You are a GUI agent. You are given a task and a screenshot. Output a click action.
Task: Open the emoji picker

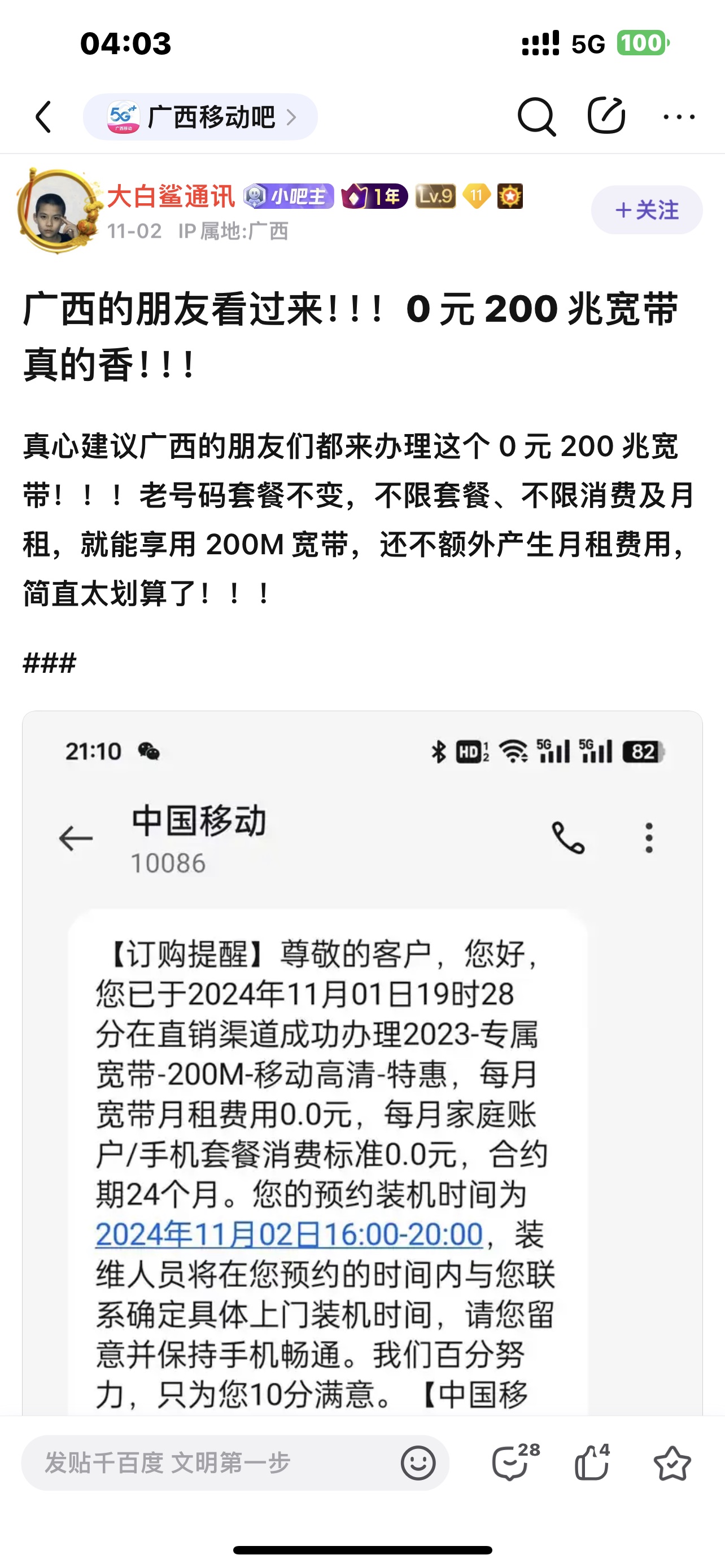point(418,1462)
